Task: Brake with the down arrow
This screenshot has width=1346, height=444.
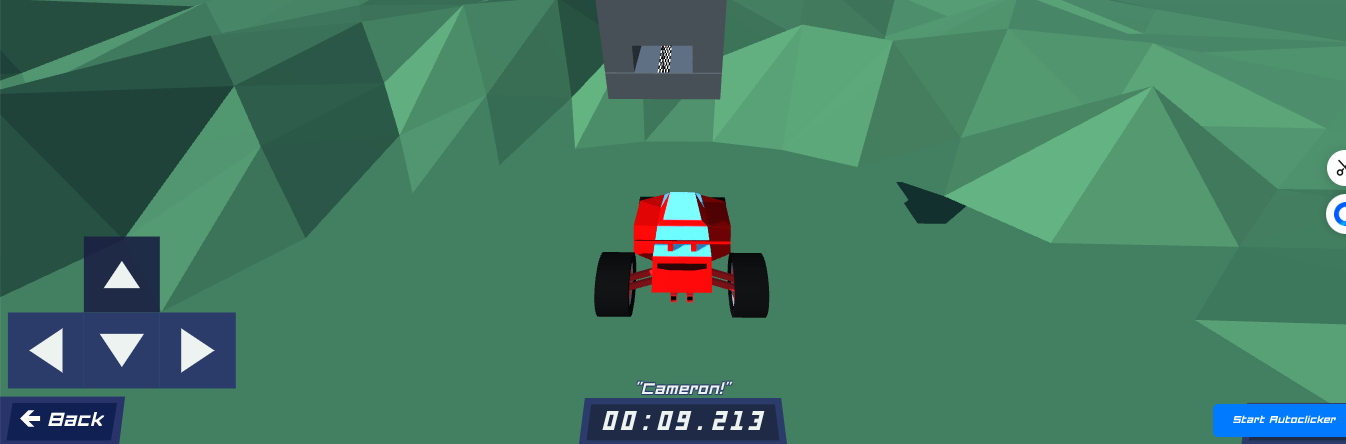Action: click(122, 350)
